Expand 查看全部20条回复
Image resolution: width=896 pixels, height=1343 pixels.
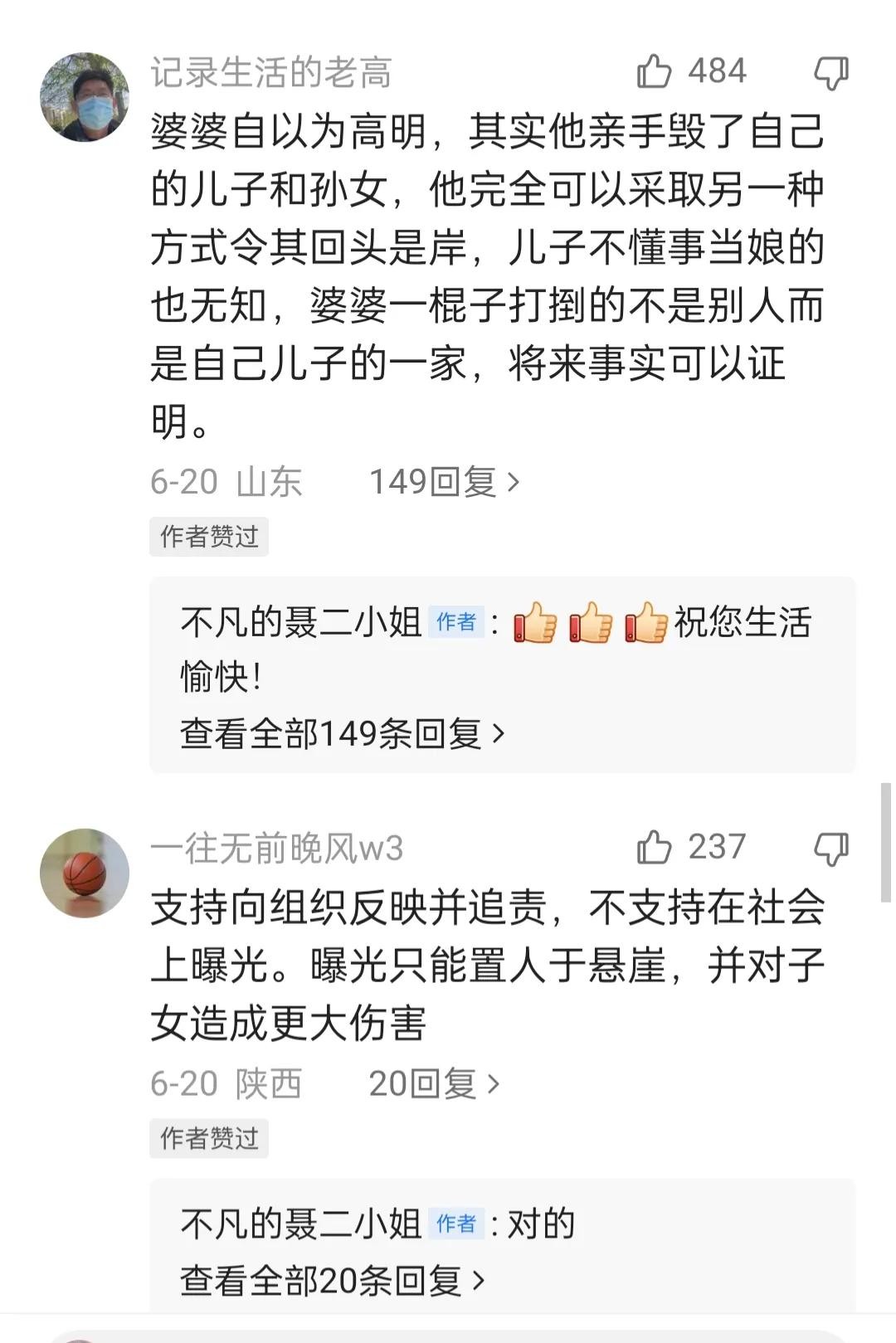(332, 1281)
